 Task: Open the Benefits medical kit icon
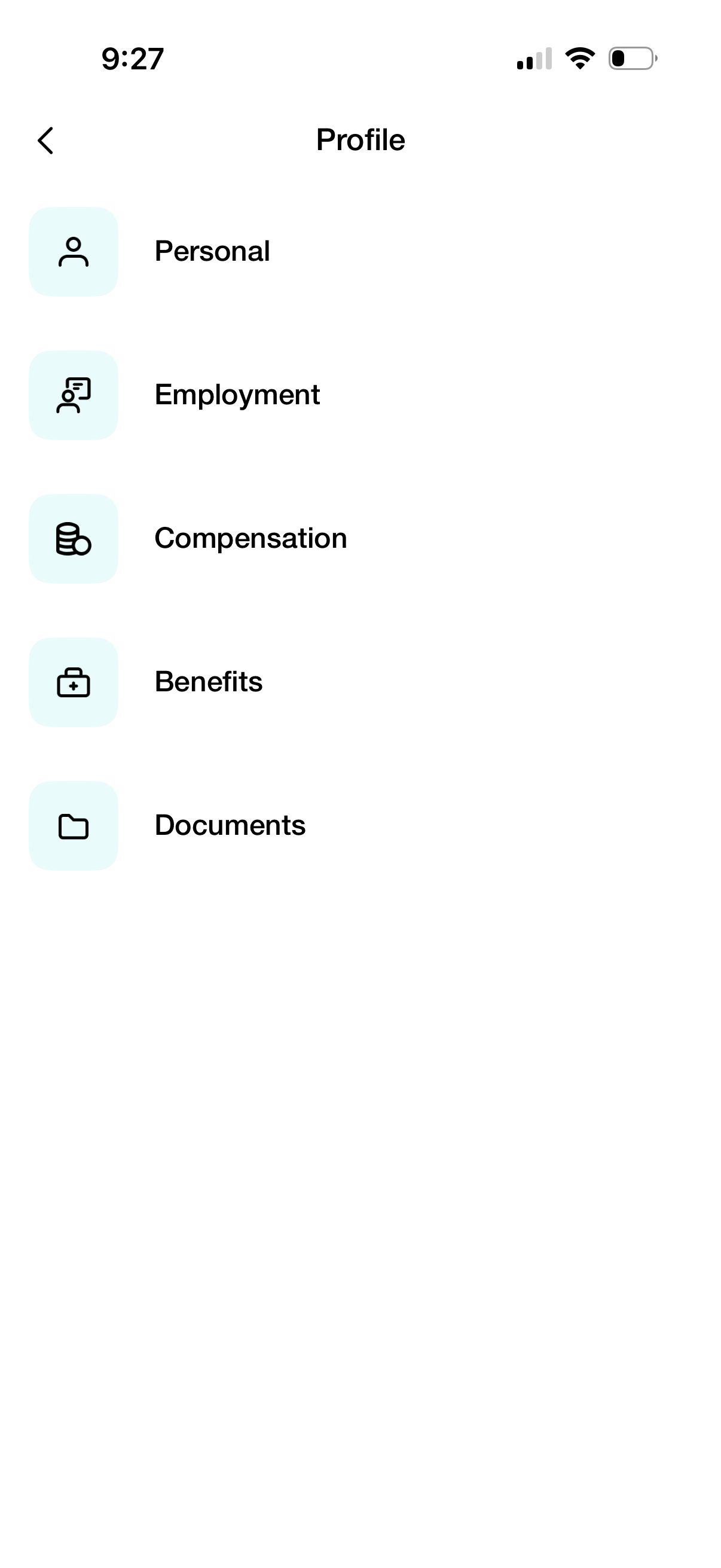tap(73, 682)
